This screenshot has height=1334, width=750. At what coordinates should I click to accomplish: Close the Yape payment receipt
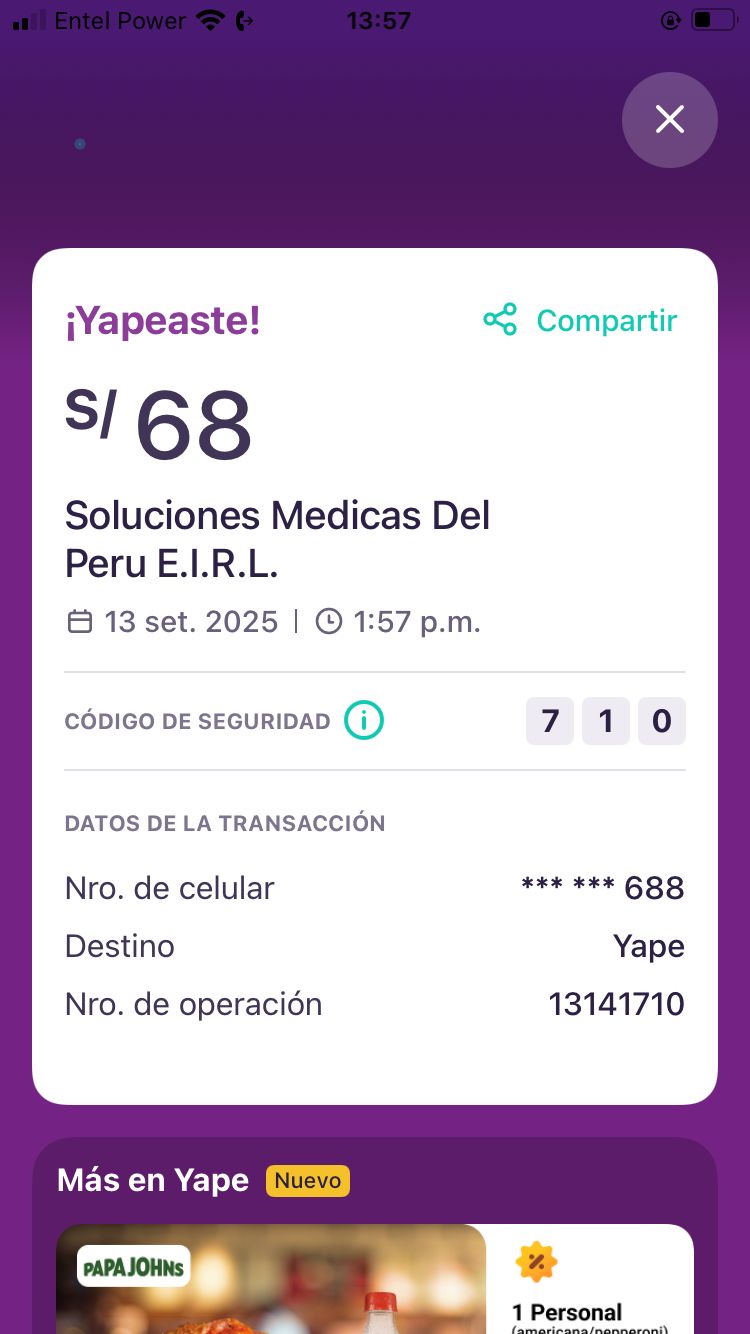pyautogui.click(x=669, y=120)
